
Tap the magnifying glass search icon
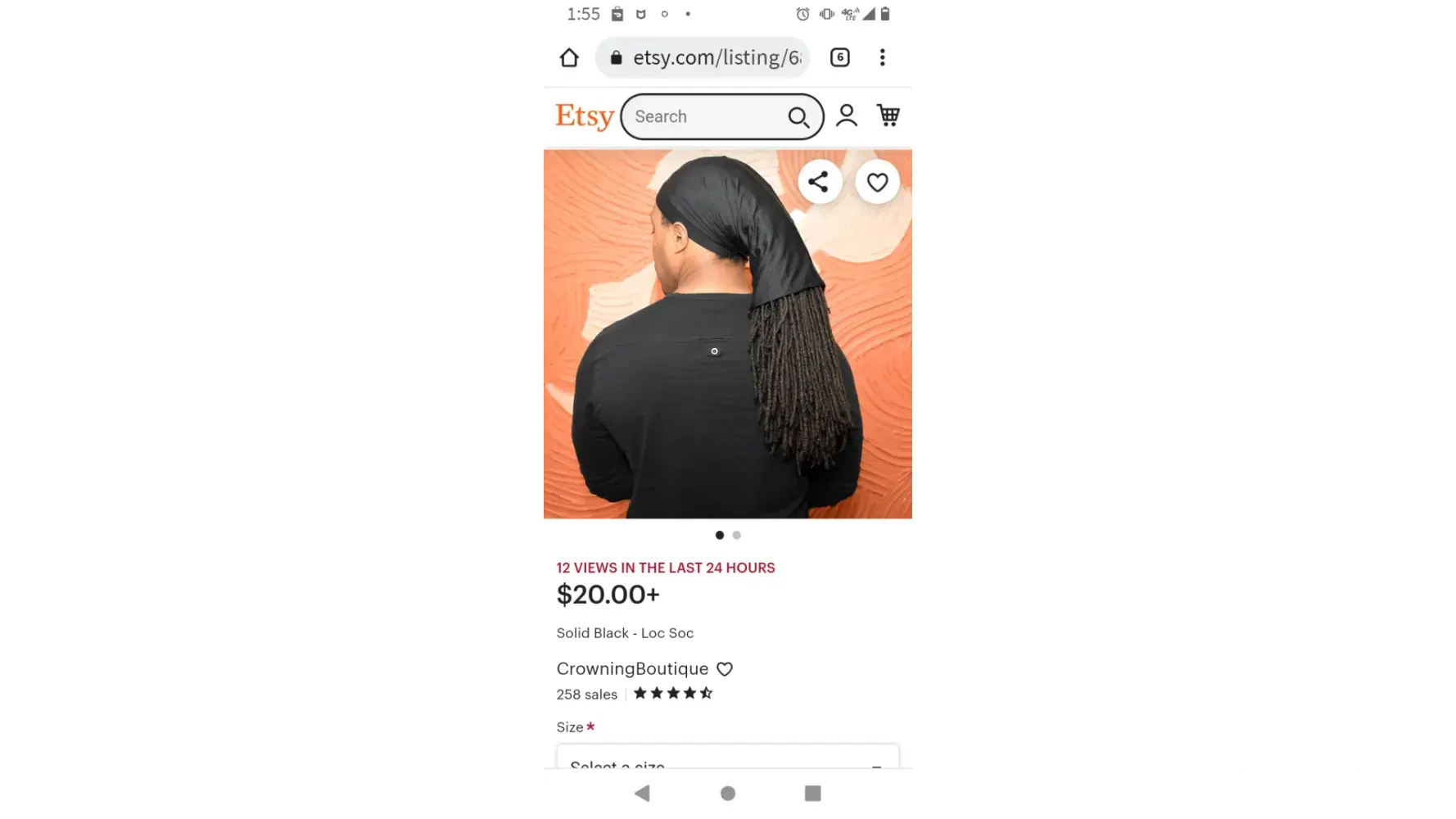[798, 118]
